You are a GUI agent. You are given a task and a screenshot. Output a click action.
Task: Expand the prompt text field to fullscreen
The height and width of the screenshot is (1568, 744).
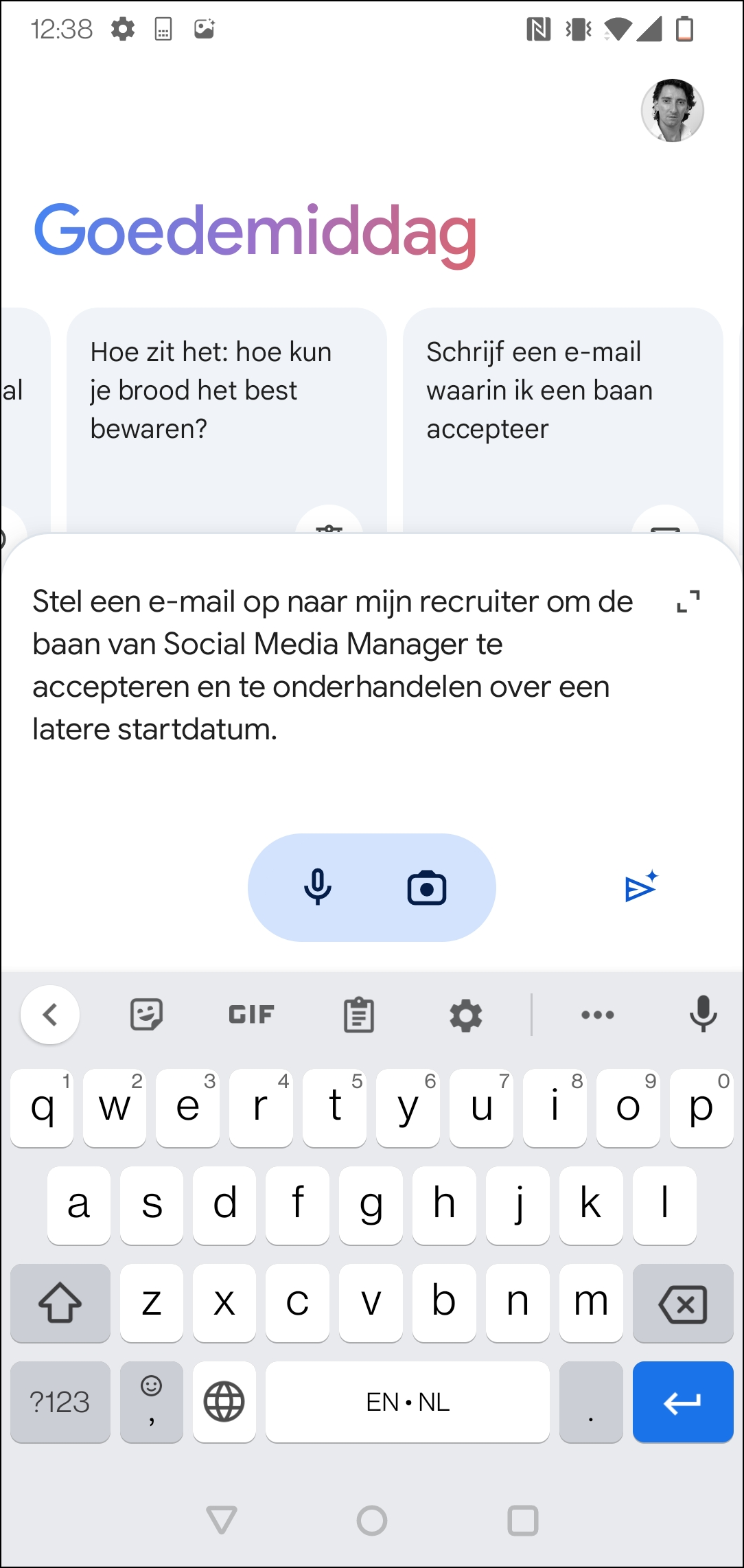click(x=688, y=602)
